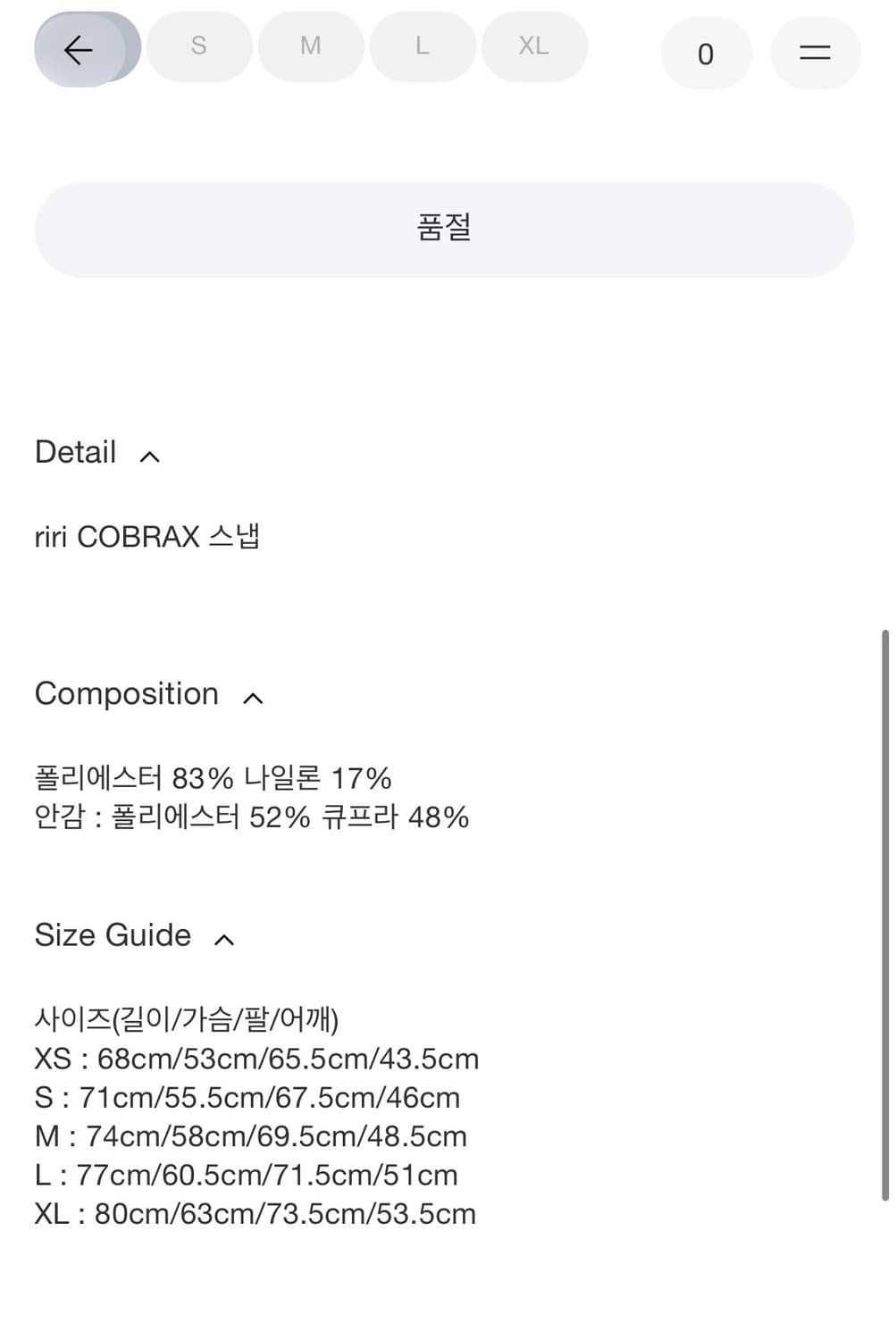Tap the size selector pill row
Image resolution: width=896 pixels, height=1340 pixels.
(x=366, y=46)
